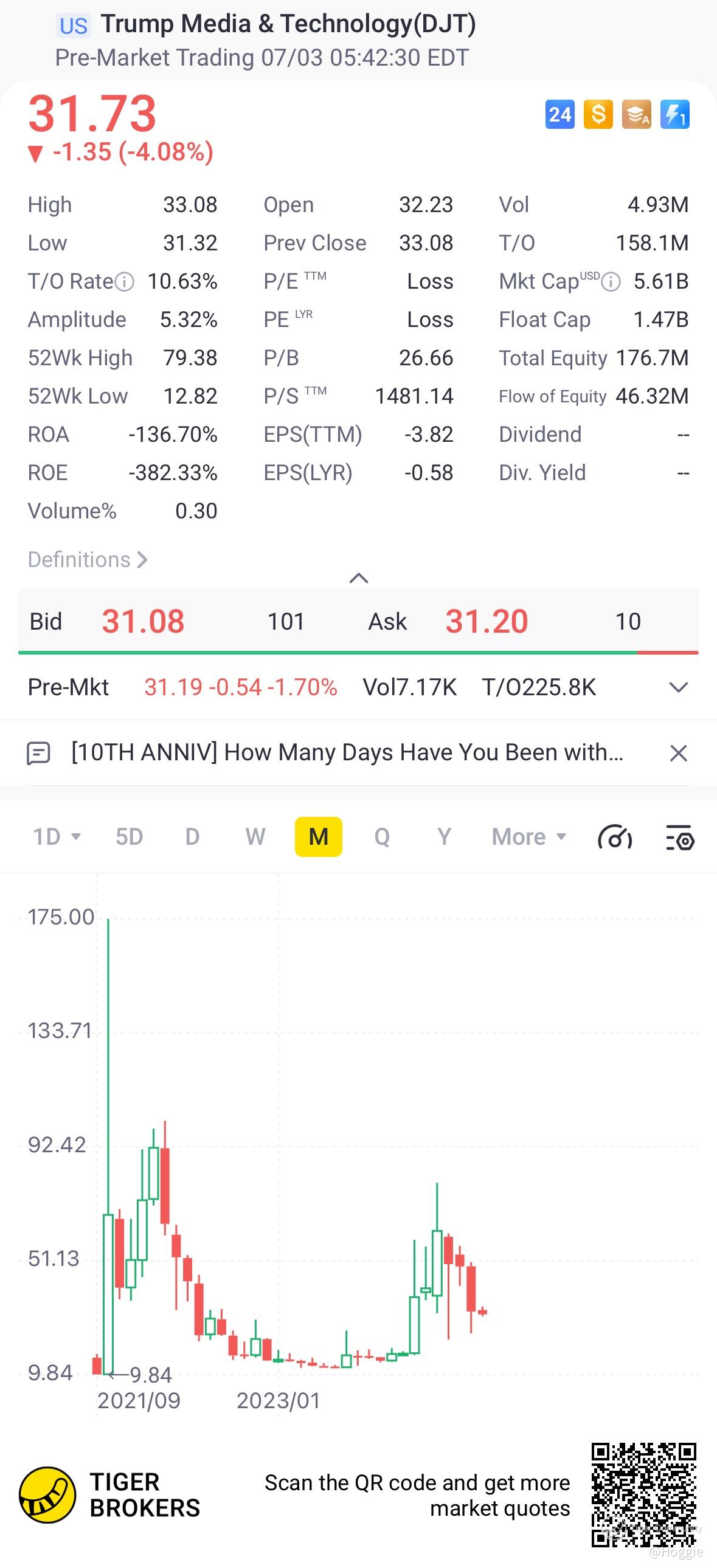This screenshot has width=717, height=1568.
Task: Dismiss the 10TH ANNIV announcement banner
Action: pyautogui.click(x=678, y=753)
